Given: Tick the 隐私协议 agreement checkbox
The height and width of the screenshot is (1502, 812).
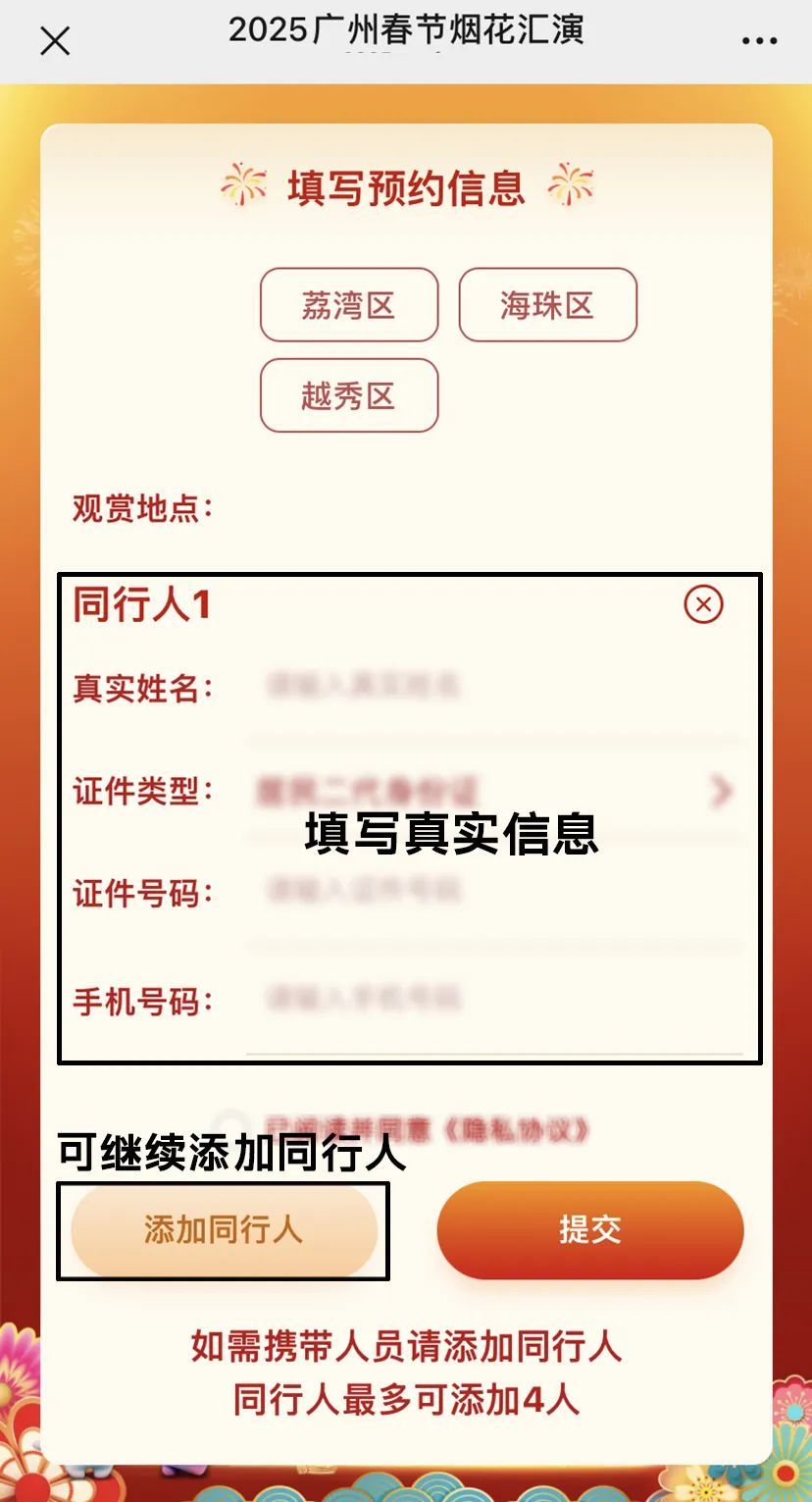Looking at the screenshot, I should click(231, 1127).
